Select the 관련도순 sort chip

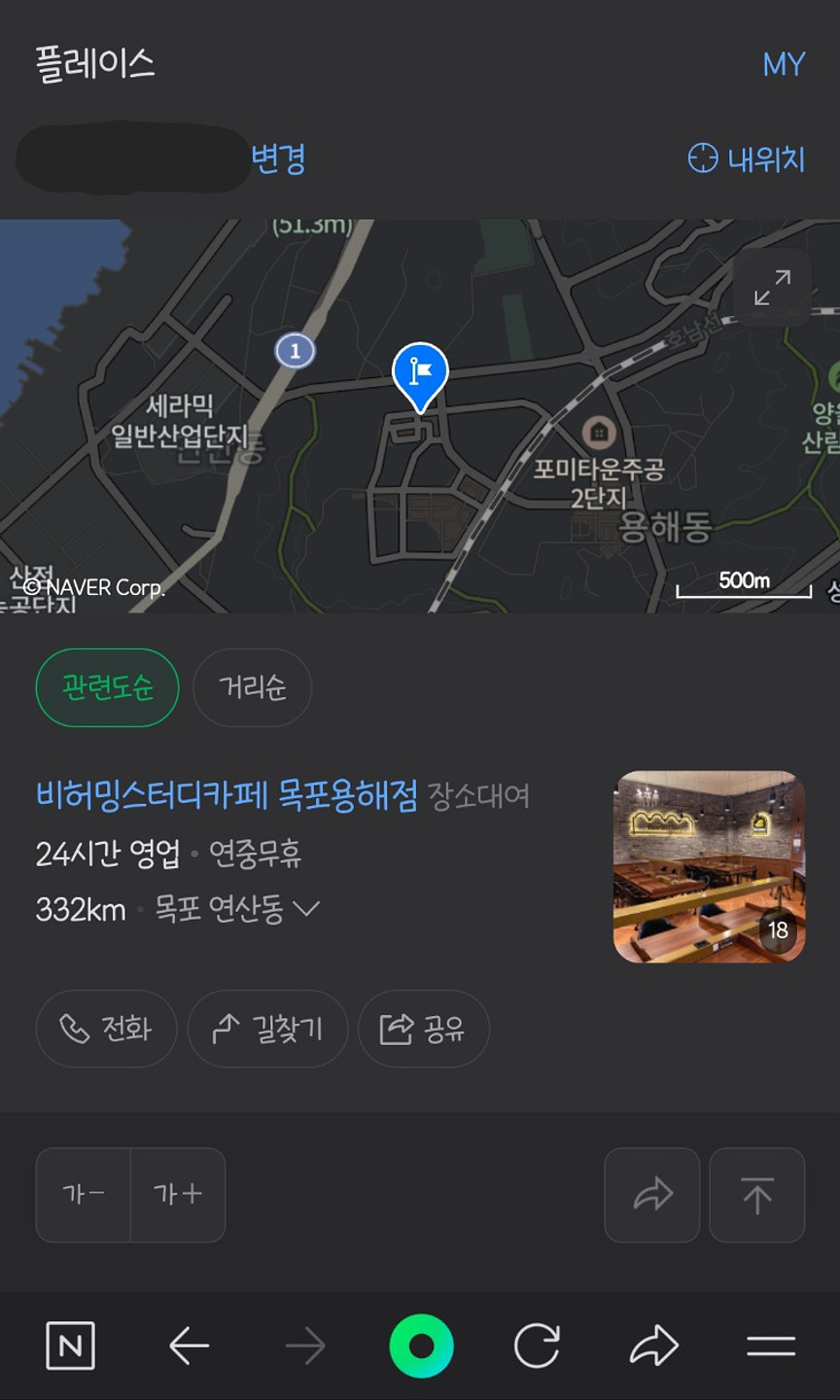click(x=107, y=687)
